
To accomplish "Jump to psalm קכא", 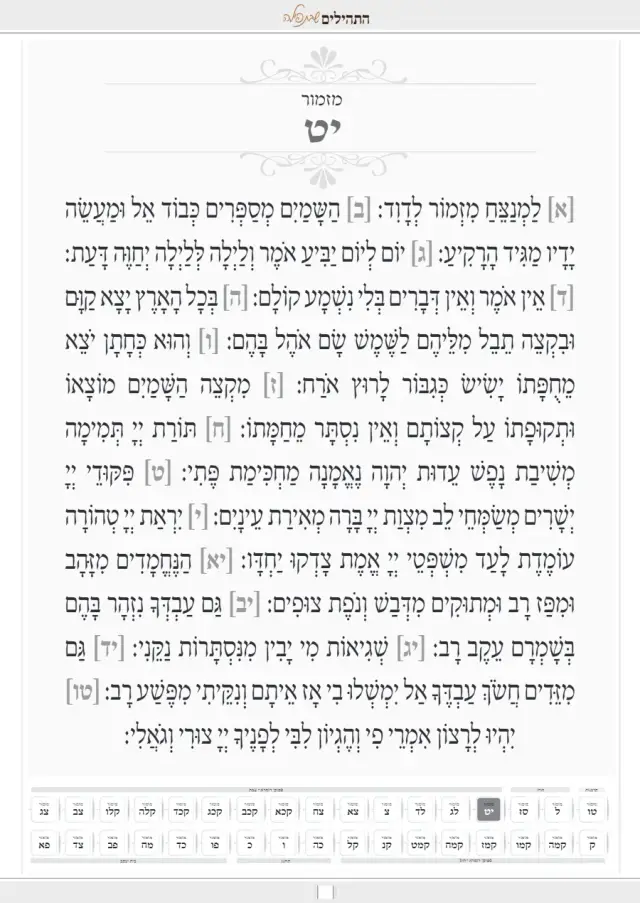I will click(283, 809).
